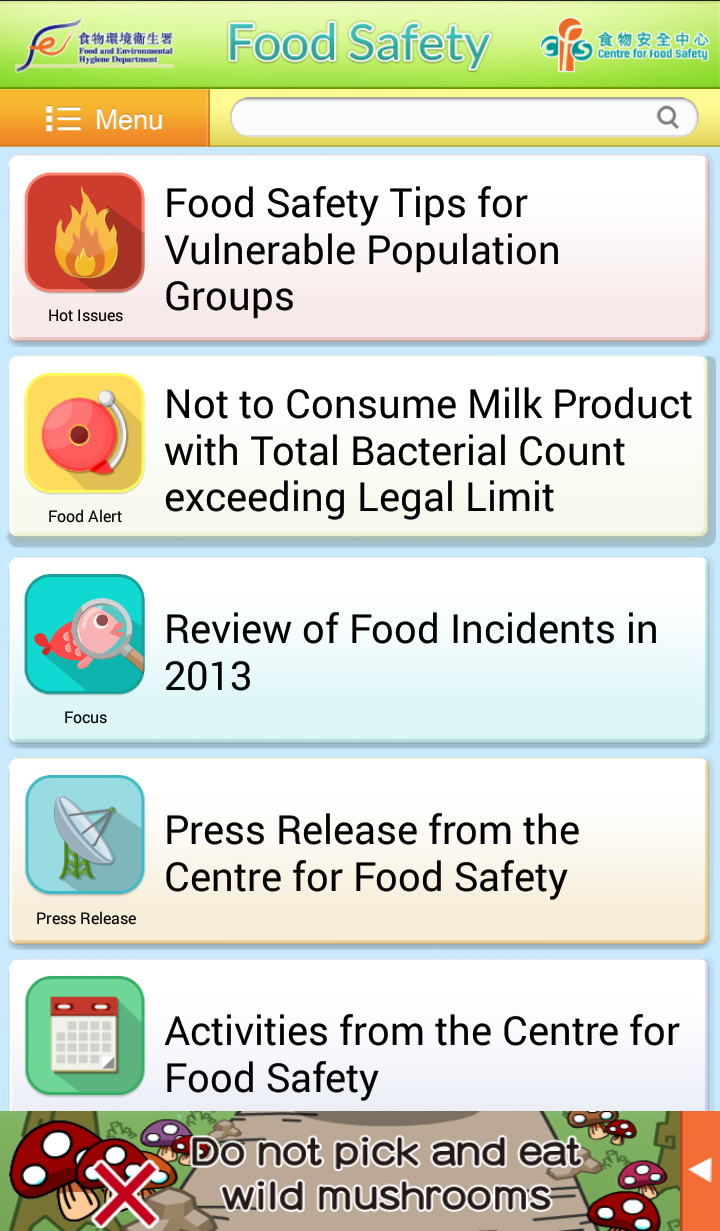
Task: Open the Menu drawer button
Action: click(105, 119)
